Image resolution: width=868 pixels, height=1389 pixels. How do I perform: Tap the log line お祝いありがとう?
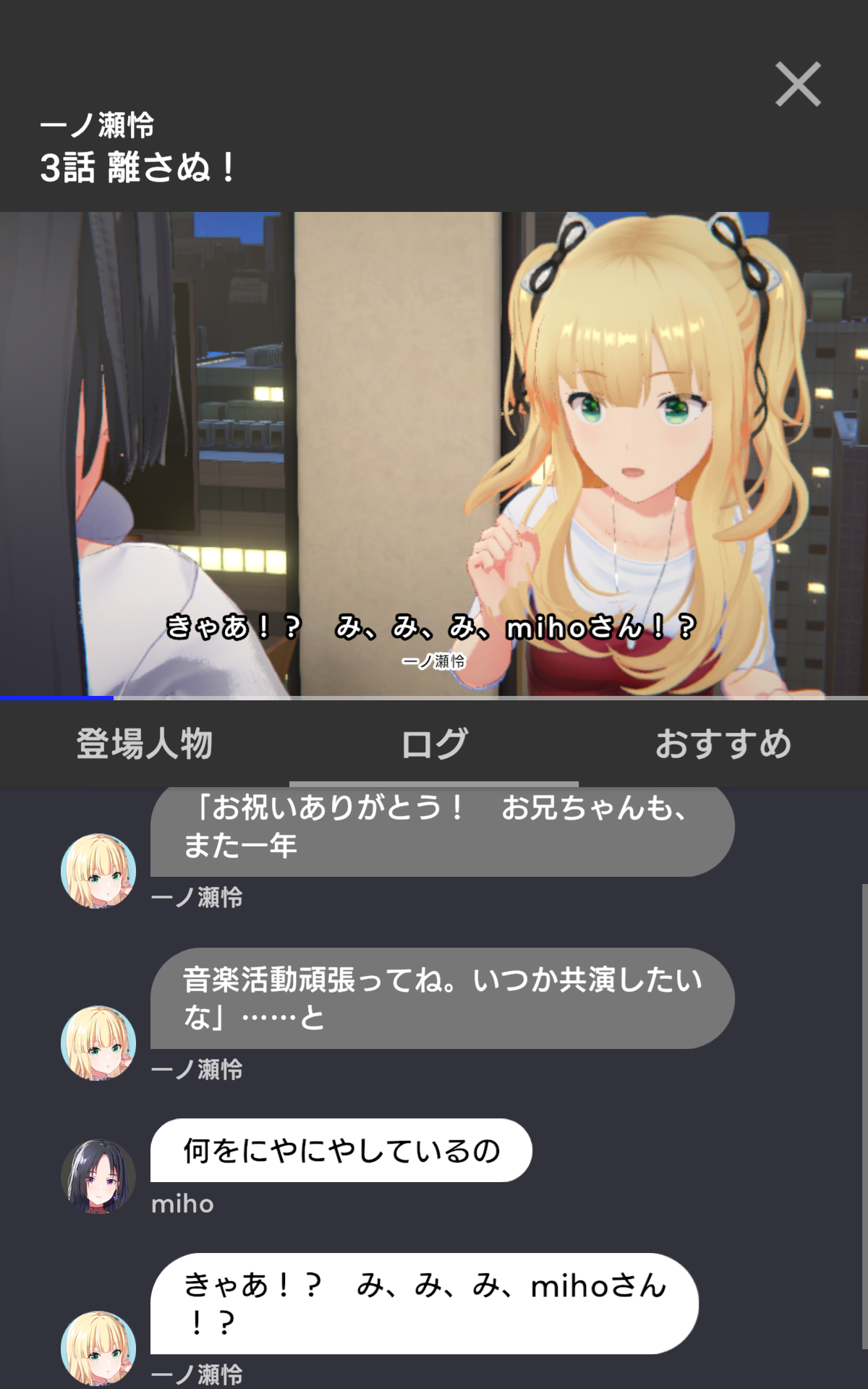pos(442,828)
